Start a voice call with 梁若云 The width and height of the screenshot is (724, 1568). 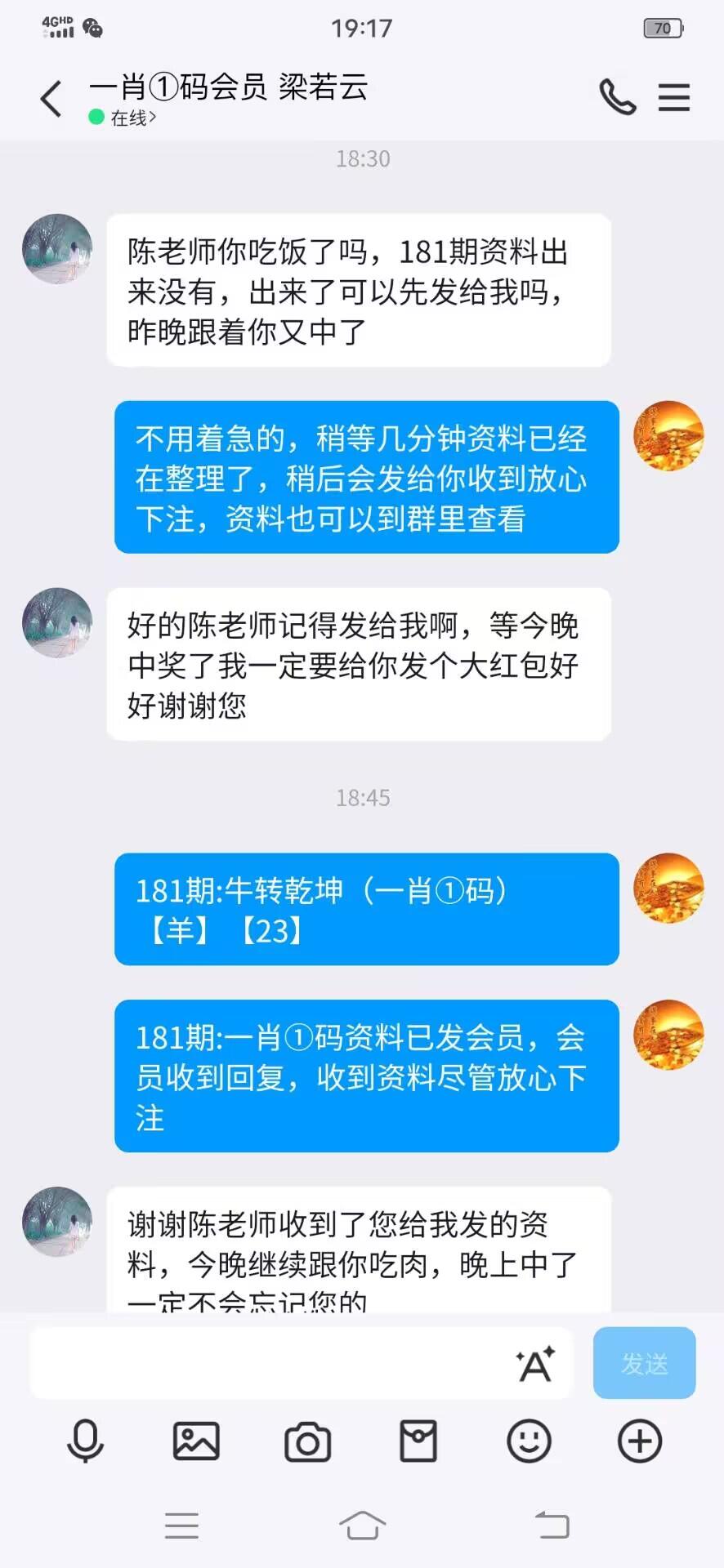[617, 97]
